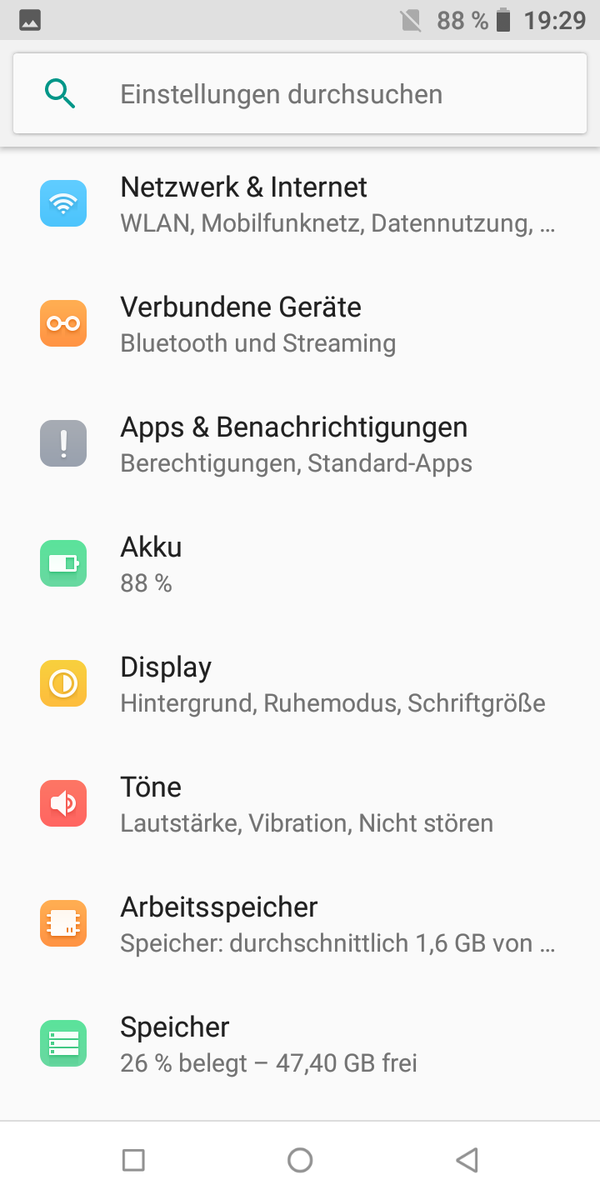The width and height of the screenshot is (600, 1200).
Task: Open the Speicher storage settings
Action: coord(300,1044)
